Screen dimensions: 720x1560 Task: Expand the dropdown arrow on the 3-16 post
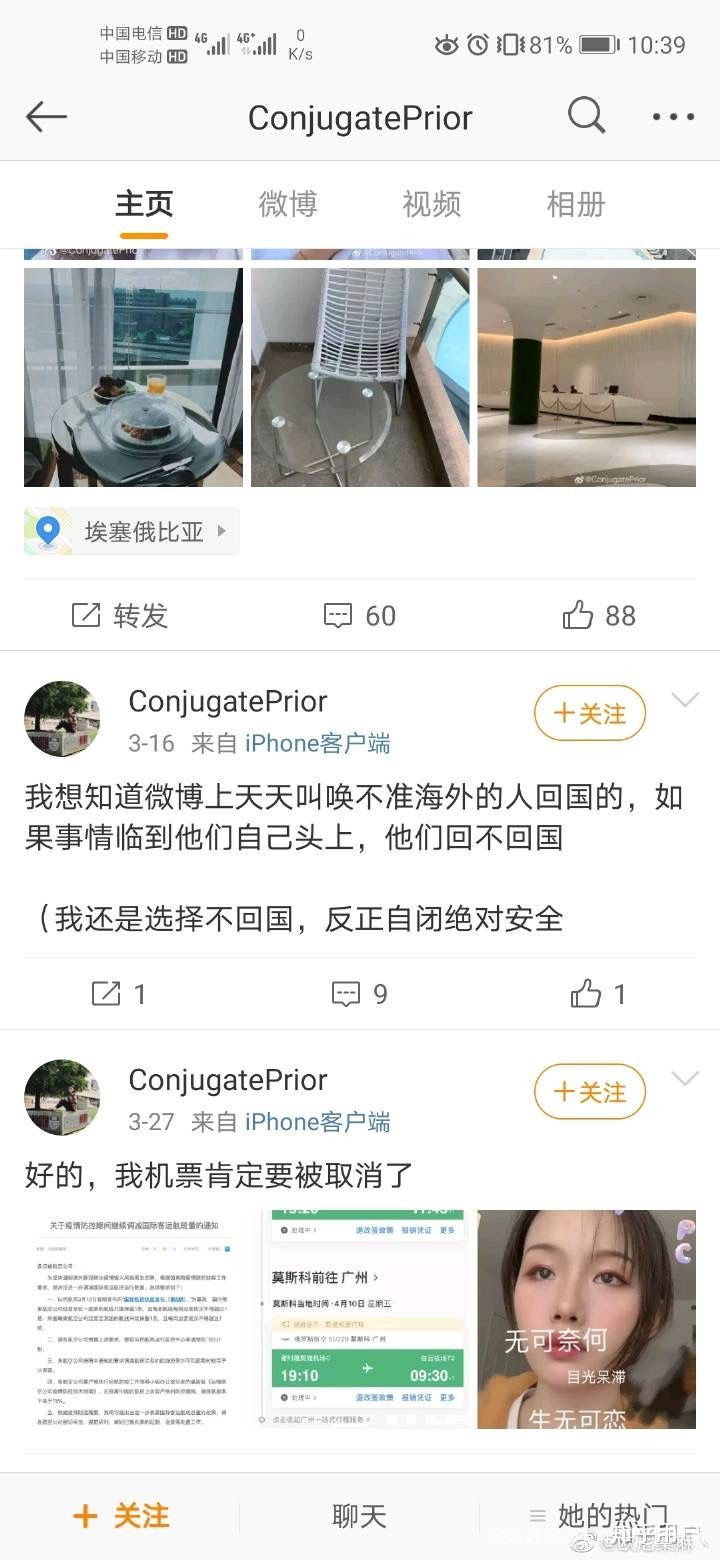(x=685, y=700)
